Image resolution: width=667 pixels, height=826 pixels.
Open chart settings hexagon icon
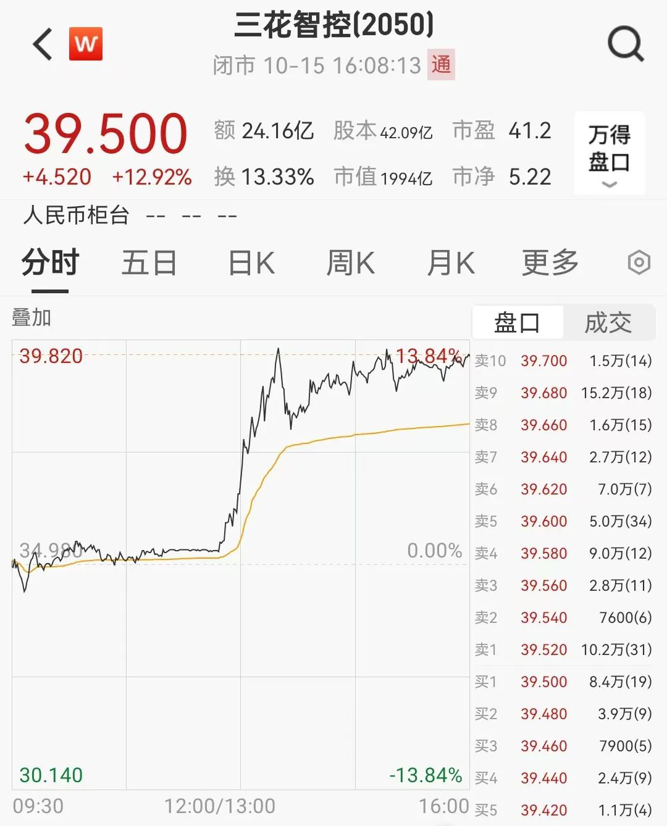[x=639, y=263]
